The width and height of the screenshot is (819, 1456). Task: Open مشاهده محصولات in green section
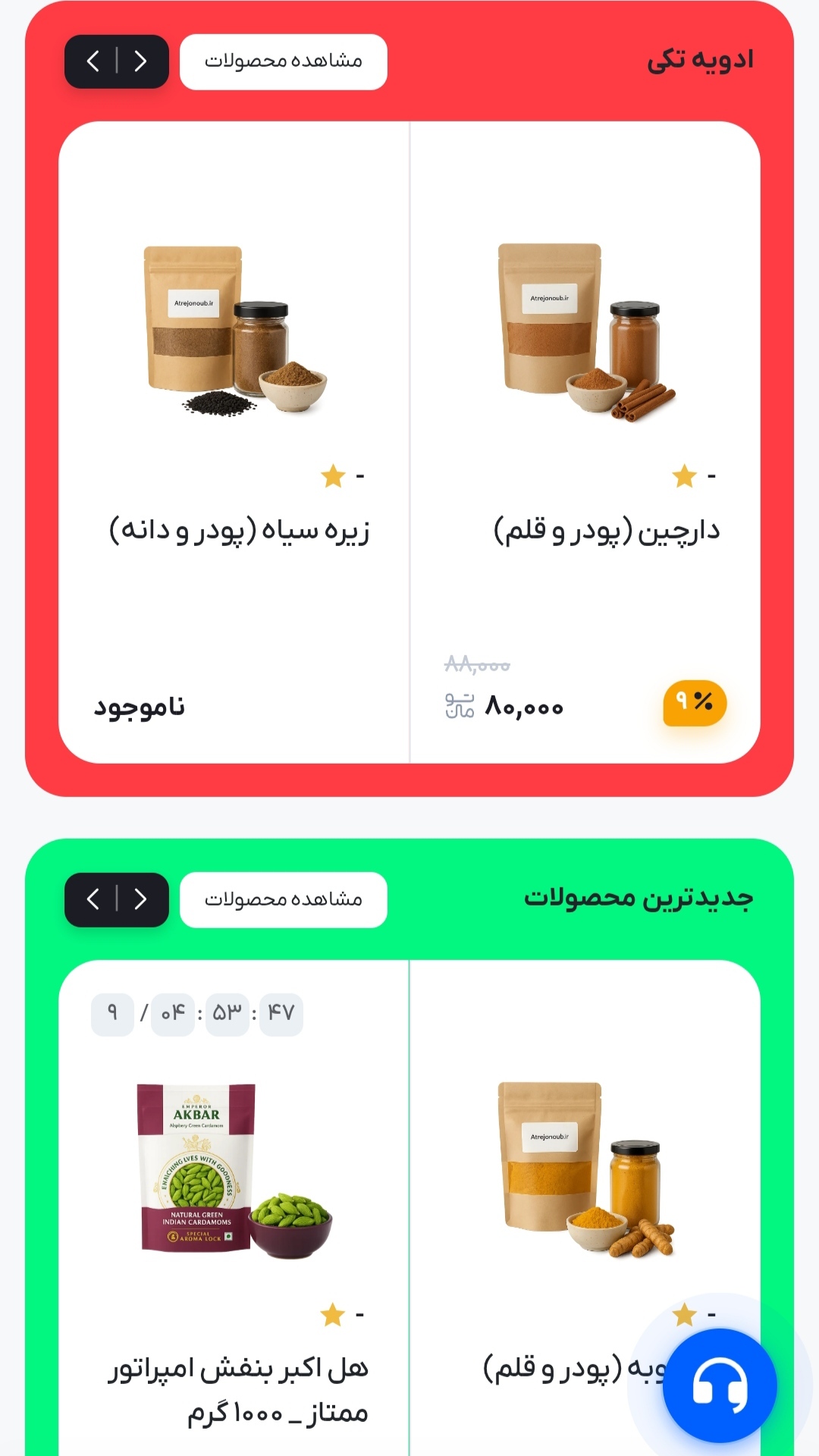[284, 899]
